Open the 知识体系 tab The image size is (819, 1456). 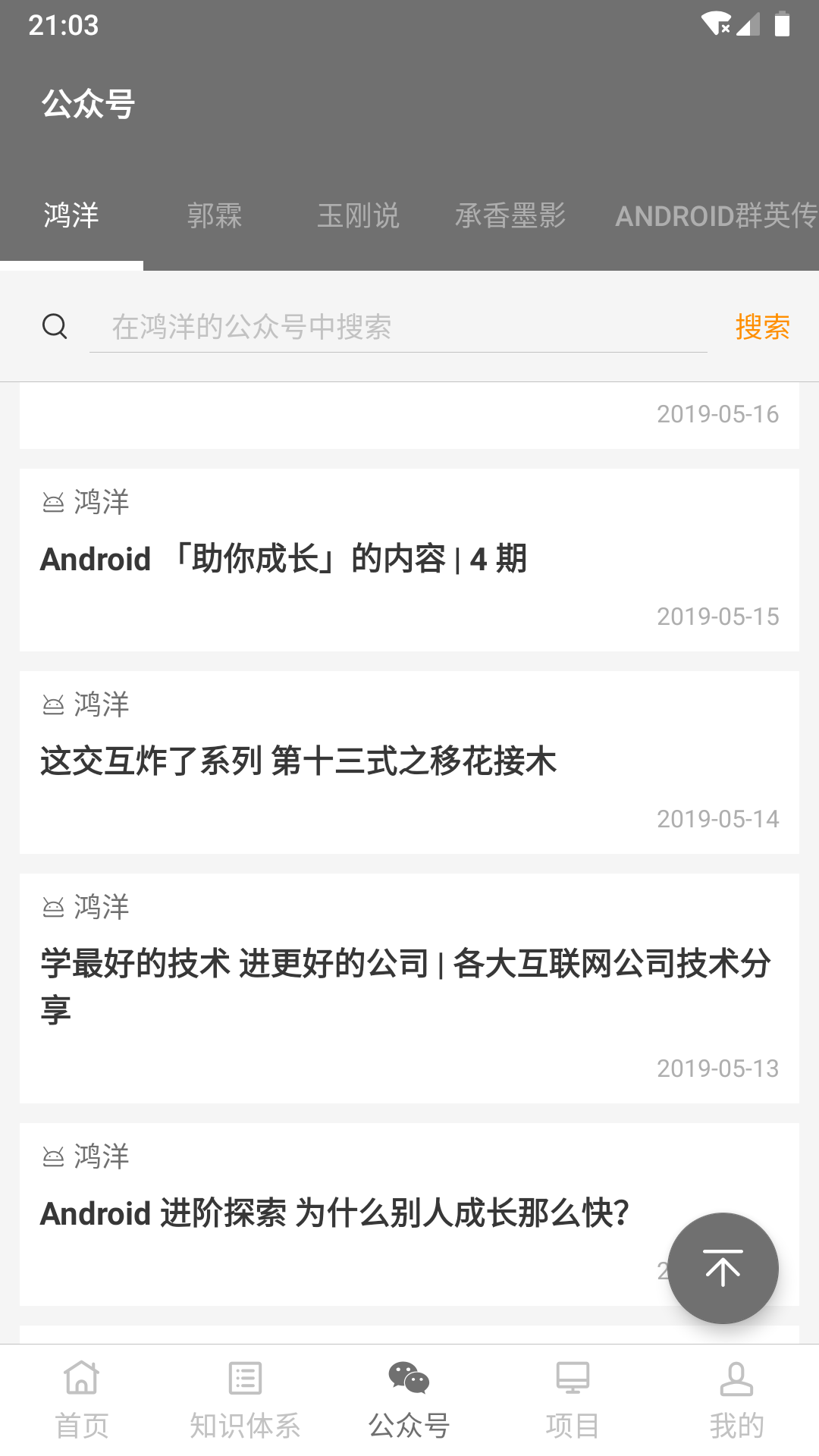(x=245, y=1400)
